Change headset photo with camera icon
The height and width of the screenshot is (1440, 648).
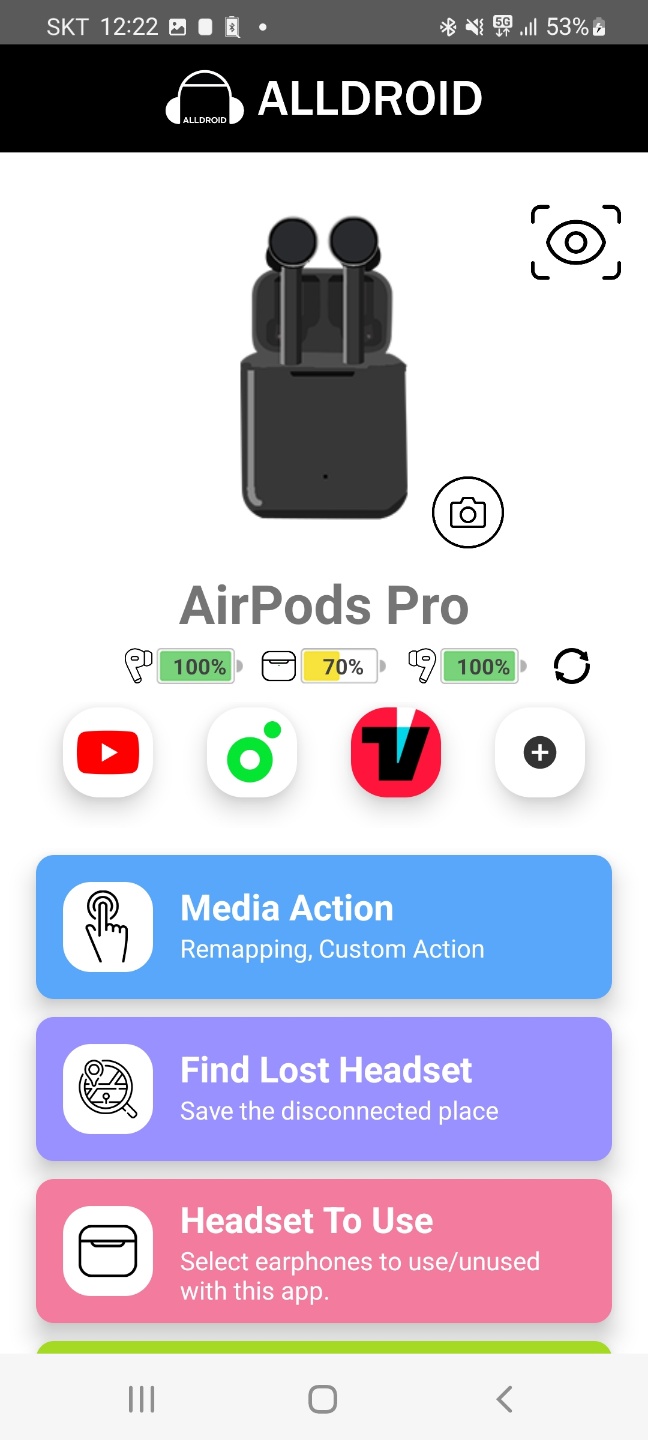tap(467, 513)
